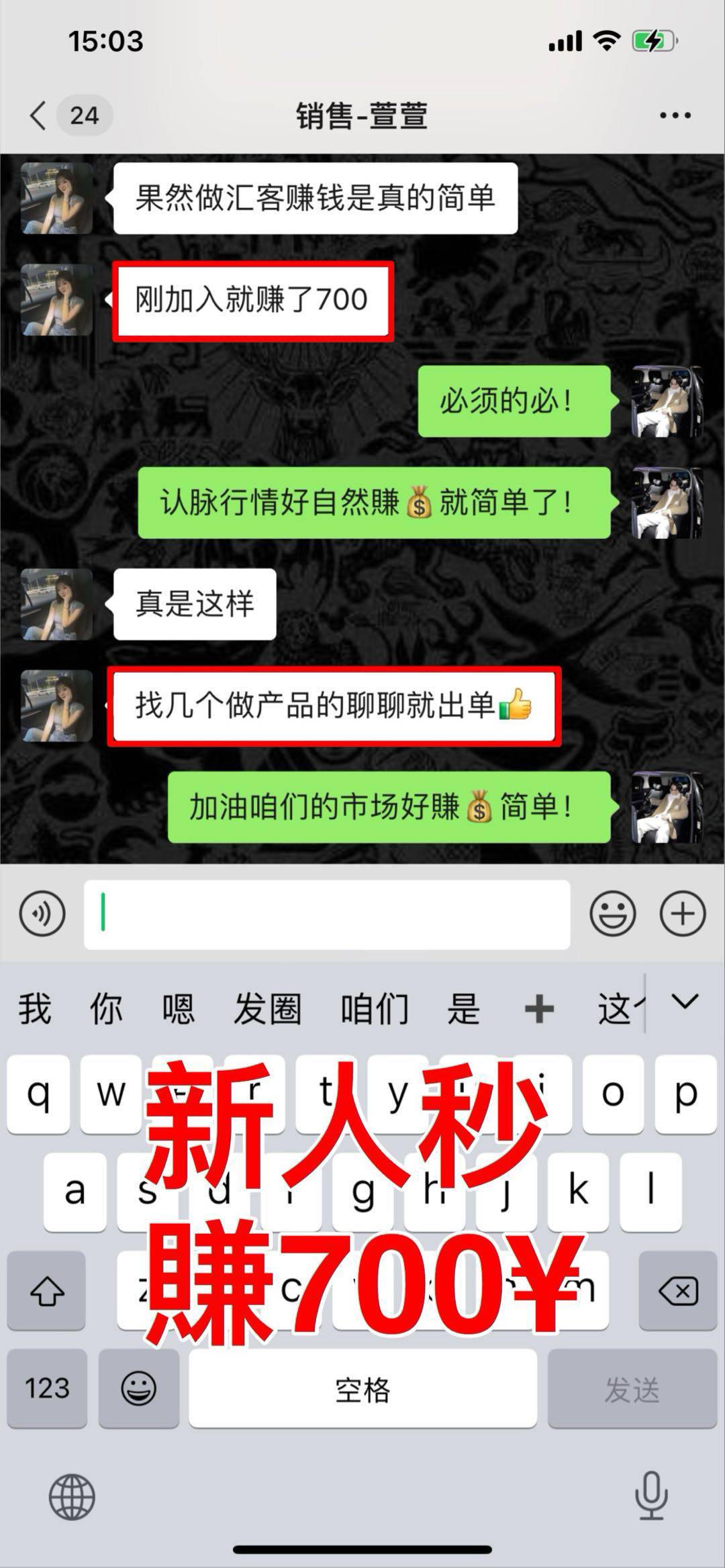The image size is (725, 1568).
Task: Open the plus attachment menu
Action: (683, 913)
